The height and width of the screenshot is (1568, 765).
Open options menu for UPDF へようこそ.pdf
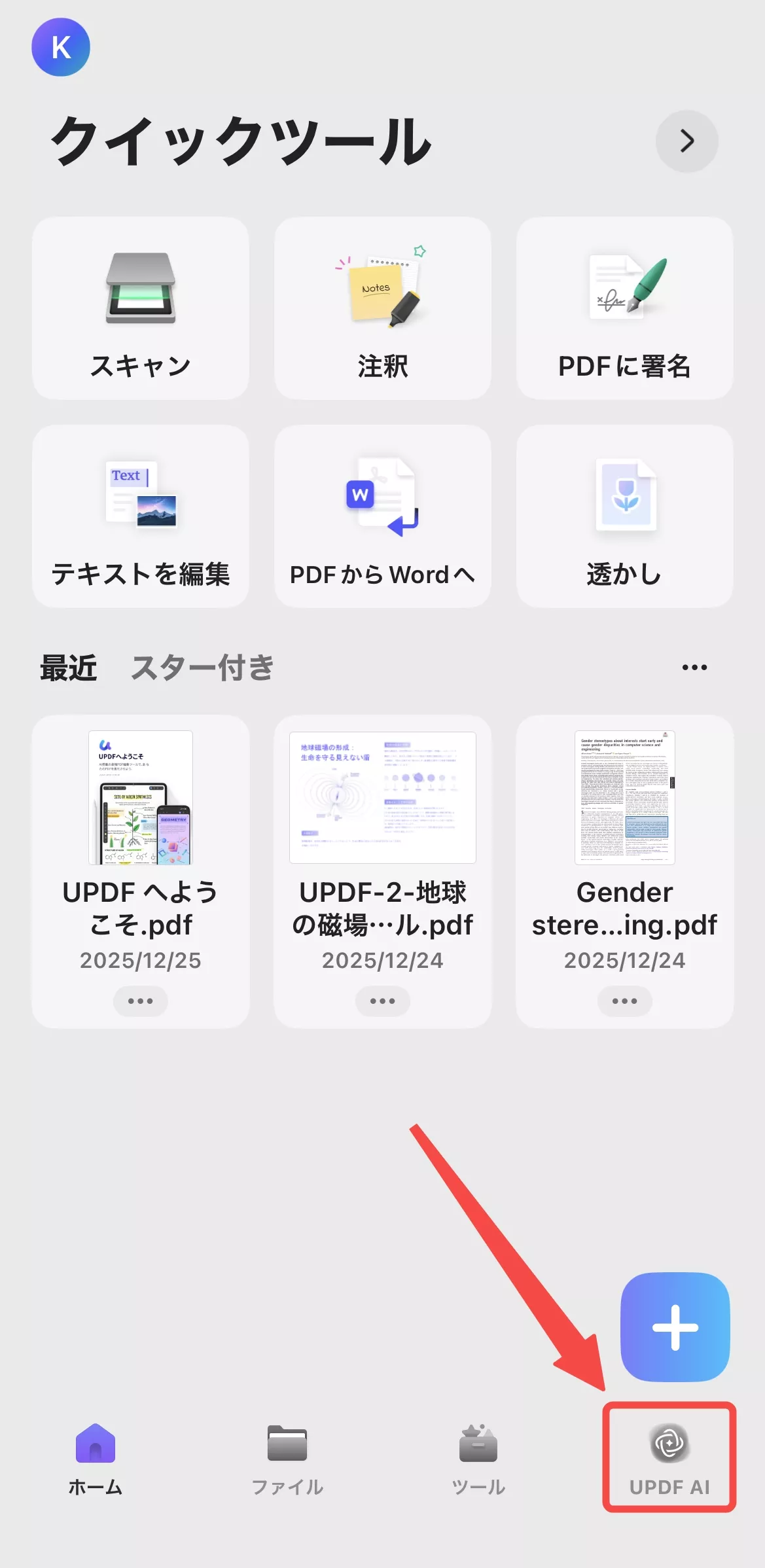(141, 1001)
